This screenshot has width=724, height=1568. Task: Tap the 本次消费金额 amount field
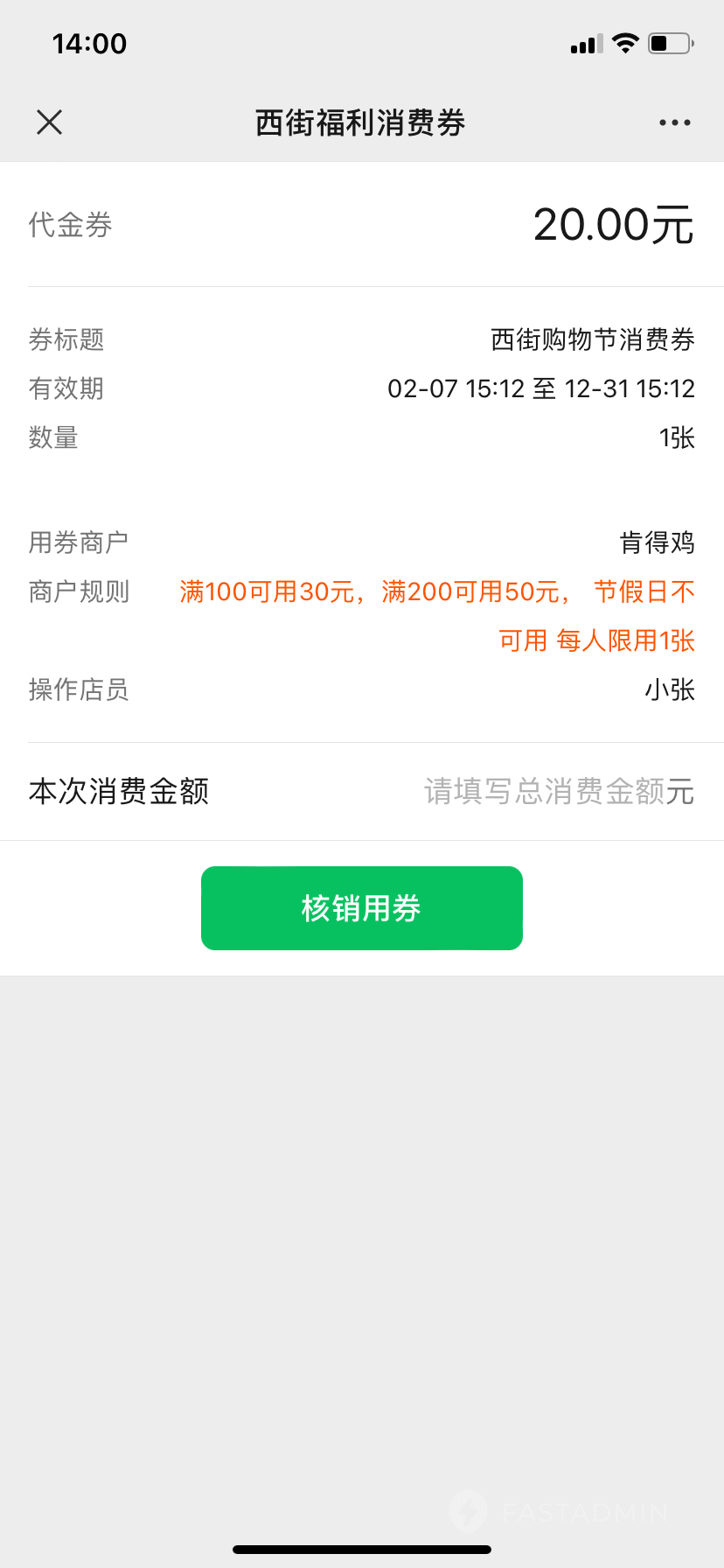[558, 792]
